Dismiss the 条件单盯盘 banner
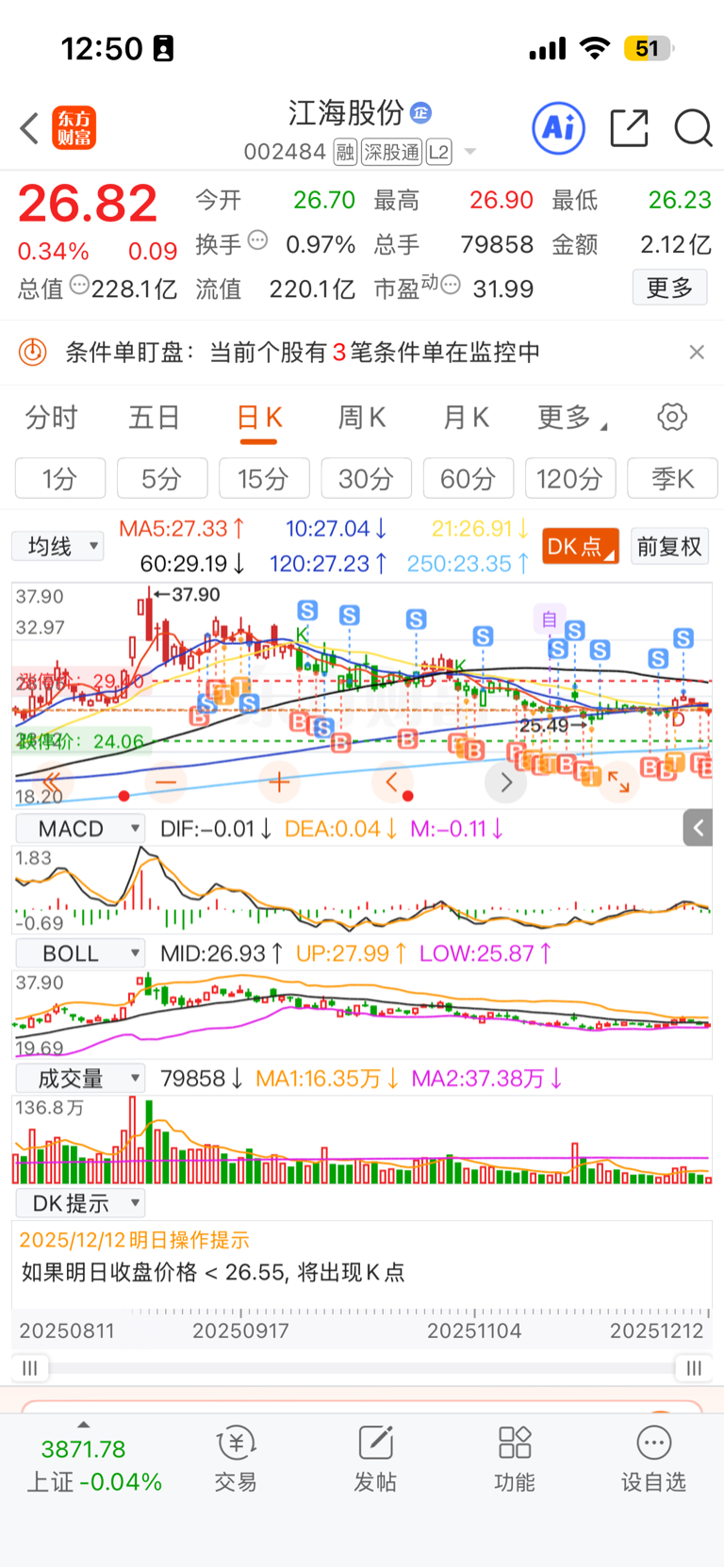Screen dimensions: 724x1568 point(697,352)
